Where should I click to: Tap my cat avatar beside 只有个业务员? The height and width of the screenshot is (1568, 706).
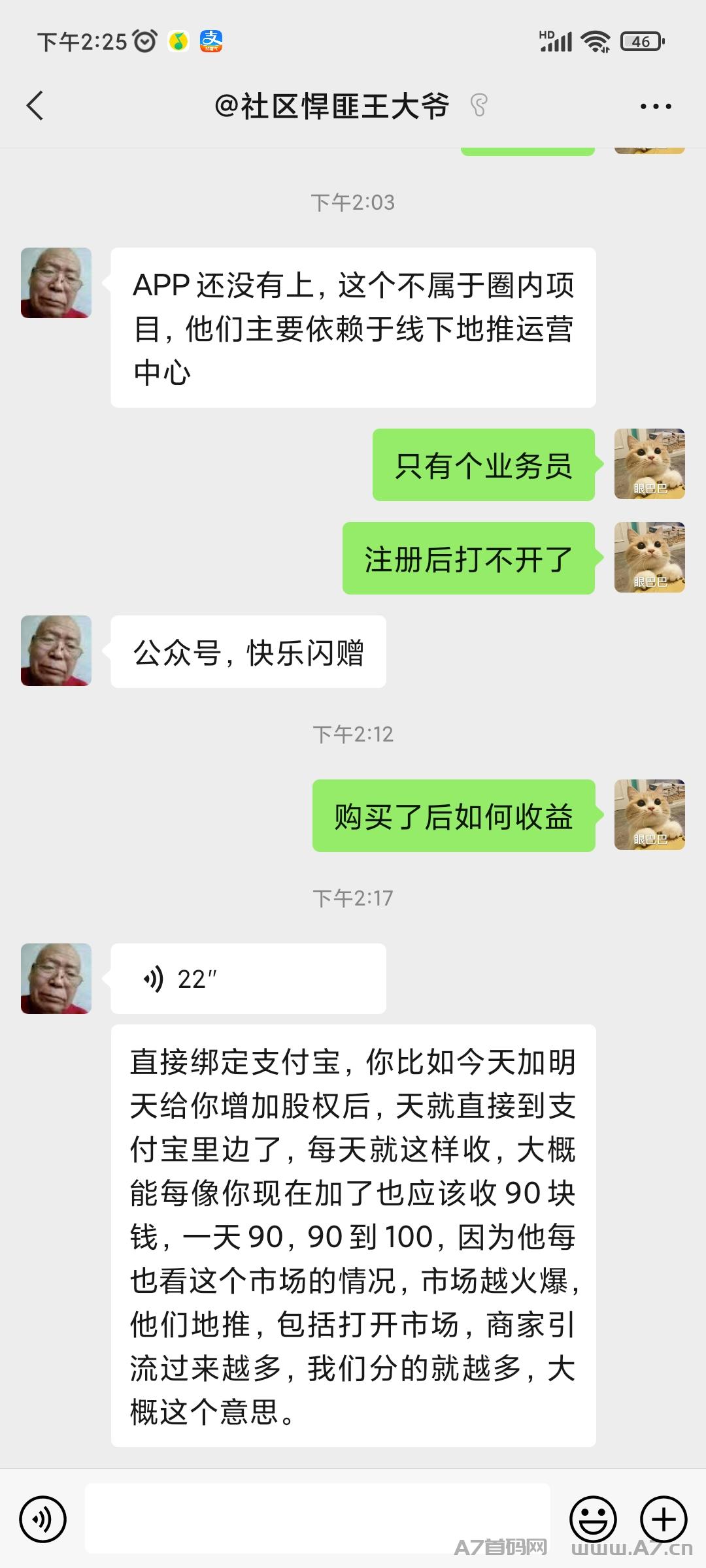[650, 464]
